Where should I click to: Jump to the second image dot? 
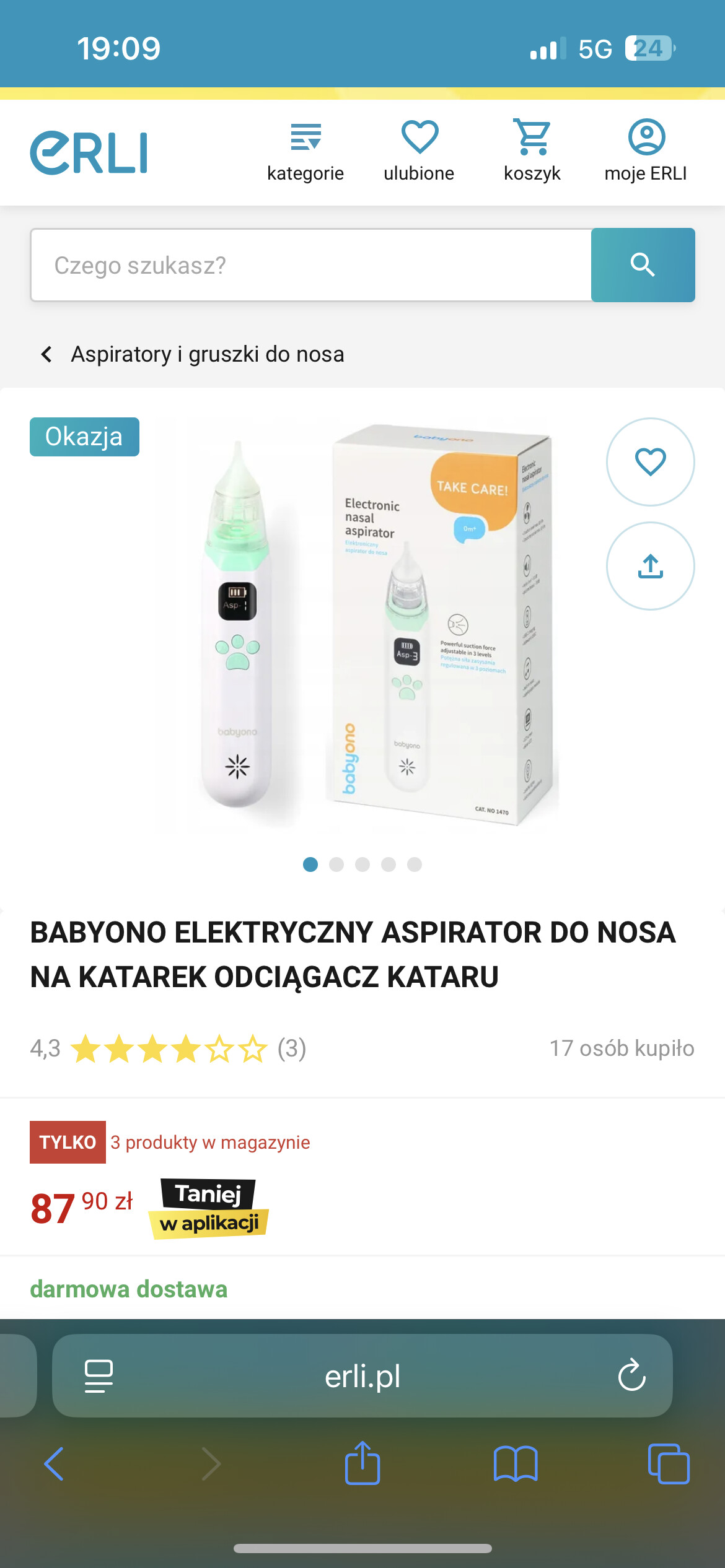pyautogui.click(x=336, y=865)
